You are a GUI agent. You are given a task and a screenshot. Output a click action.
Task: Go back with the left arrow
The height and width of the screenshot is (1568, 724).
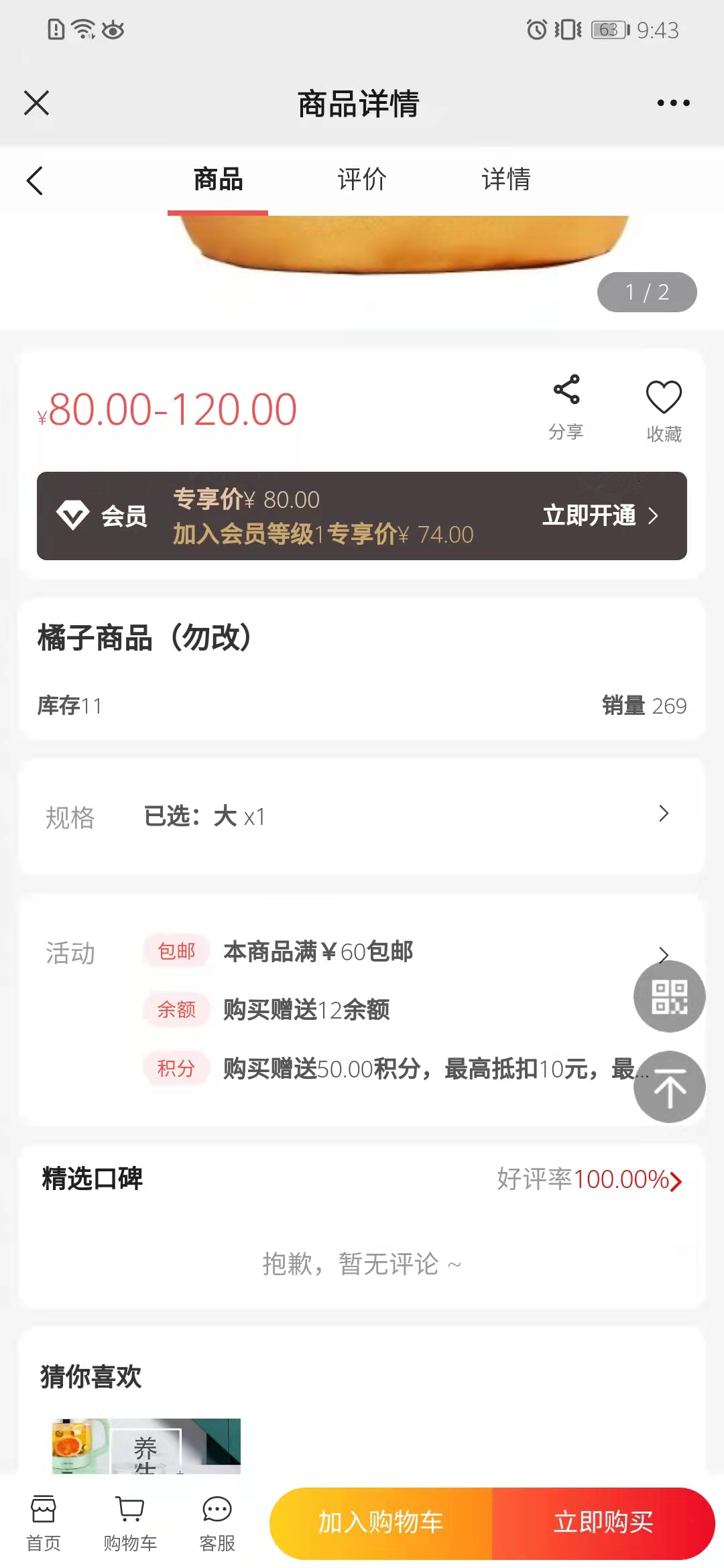pos(35,181)
